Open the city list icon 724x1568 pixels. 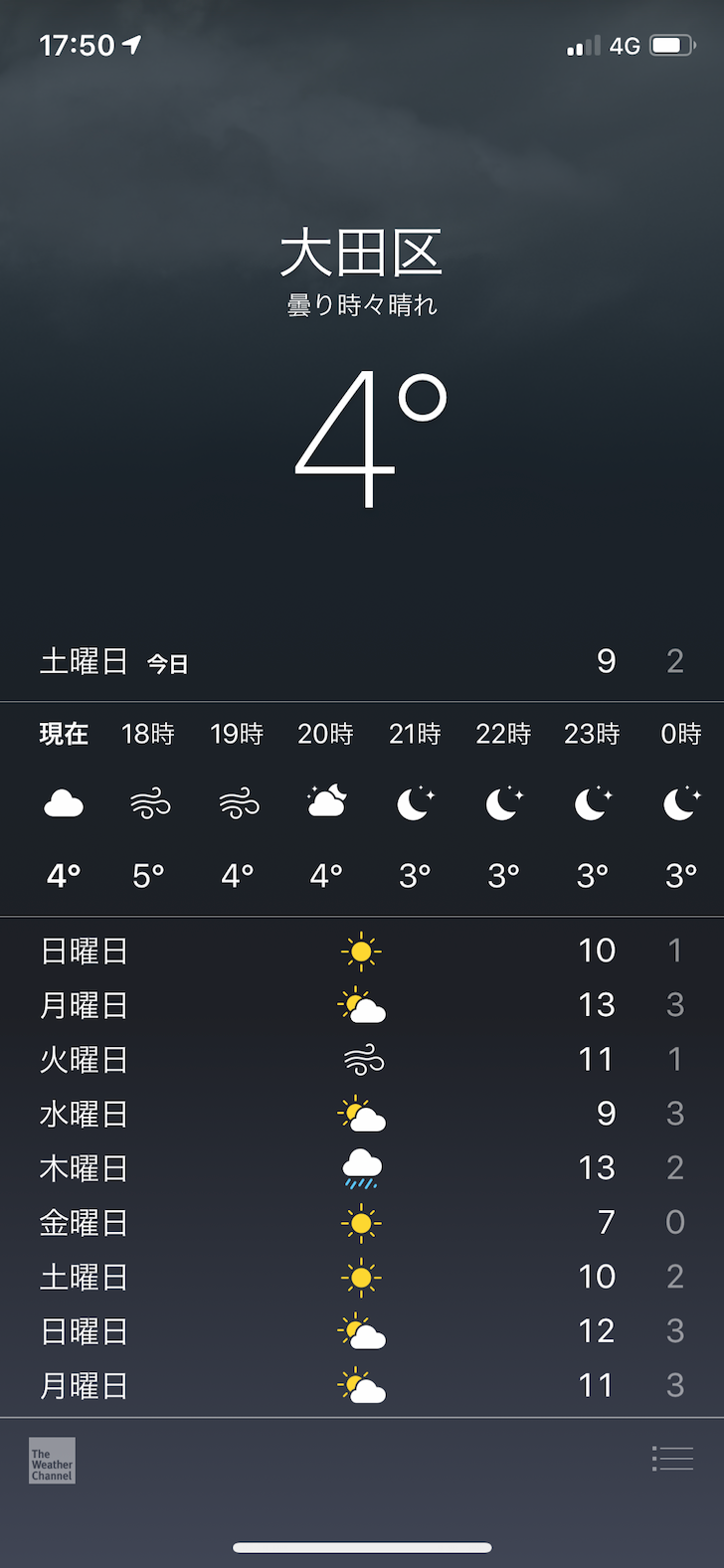coord(672,1459)
